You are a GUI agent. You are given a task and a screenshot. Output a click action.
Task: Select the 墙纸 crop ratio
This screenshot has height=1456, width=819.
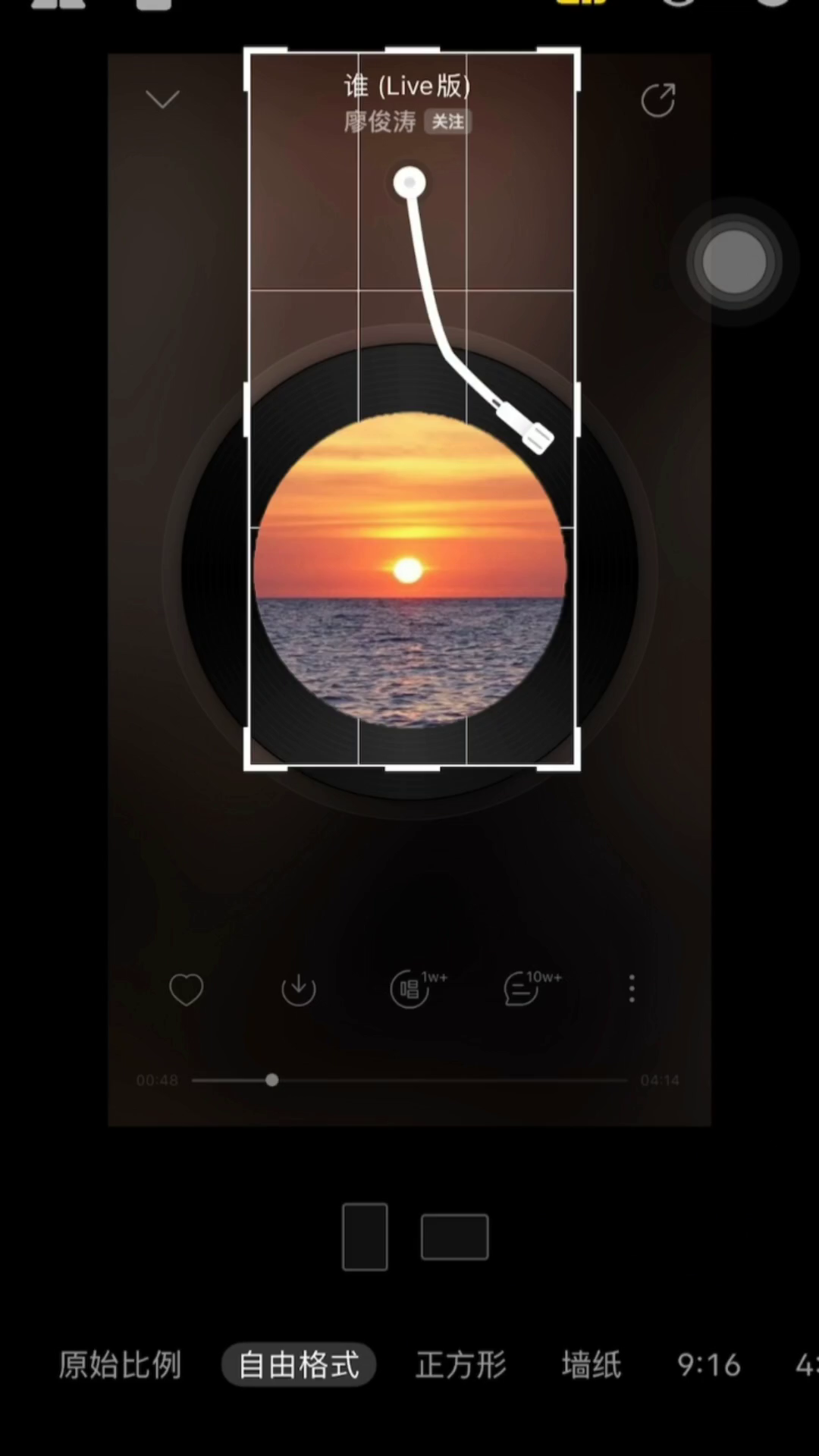coord(591,1365)
